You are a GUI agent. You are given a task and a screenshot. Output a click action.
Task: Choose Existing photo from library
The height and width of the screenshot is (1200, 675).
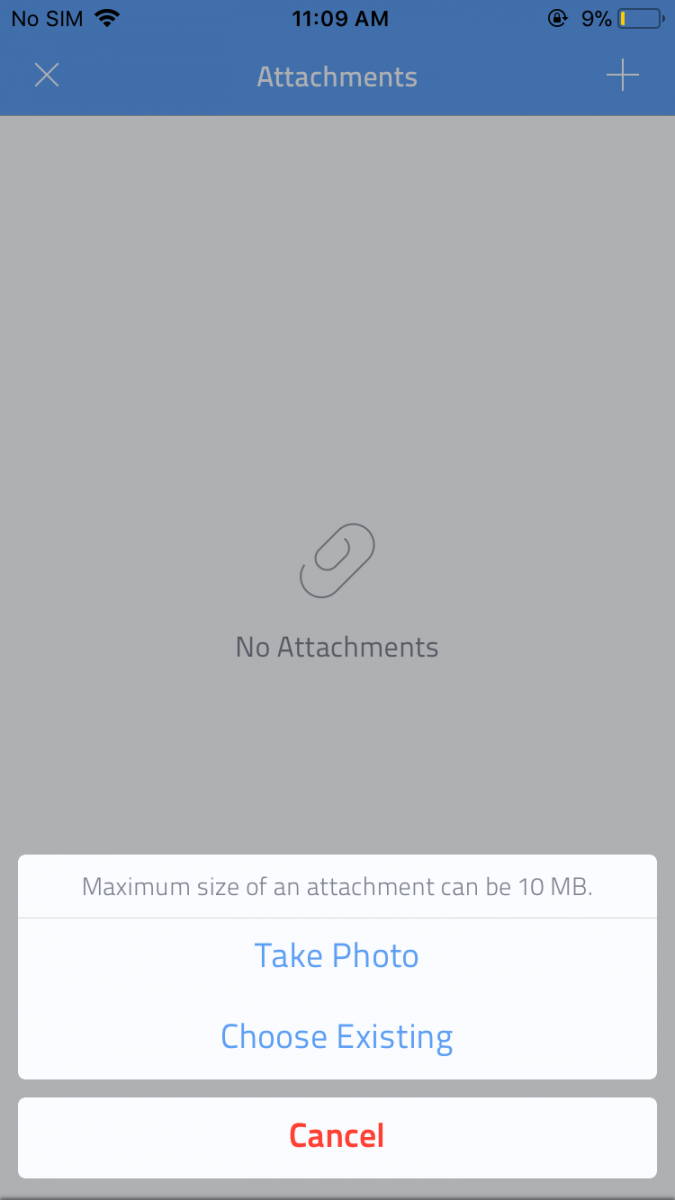point(337,1037)
